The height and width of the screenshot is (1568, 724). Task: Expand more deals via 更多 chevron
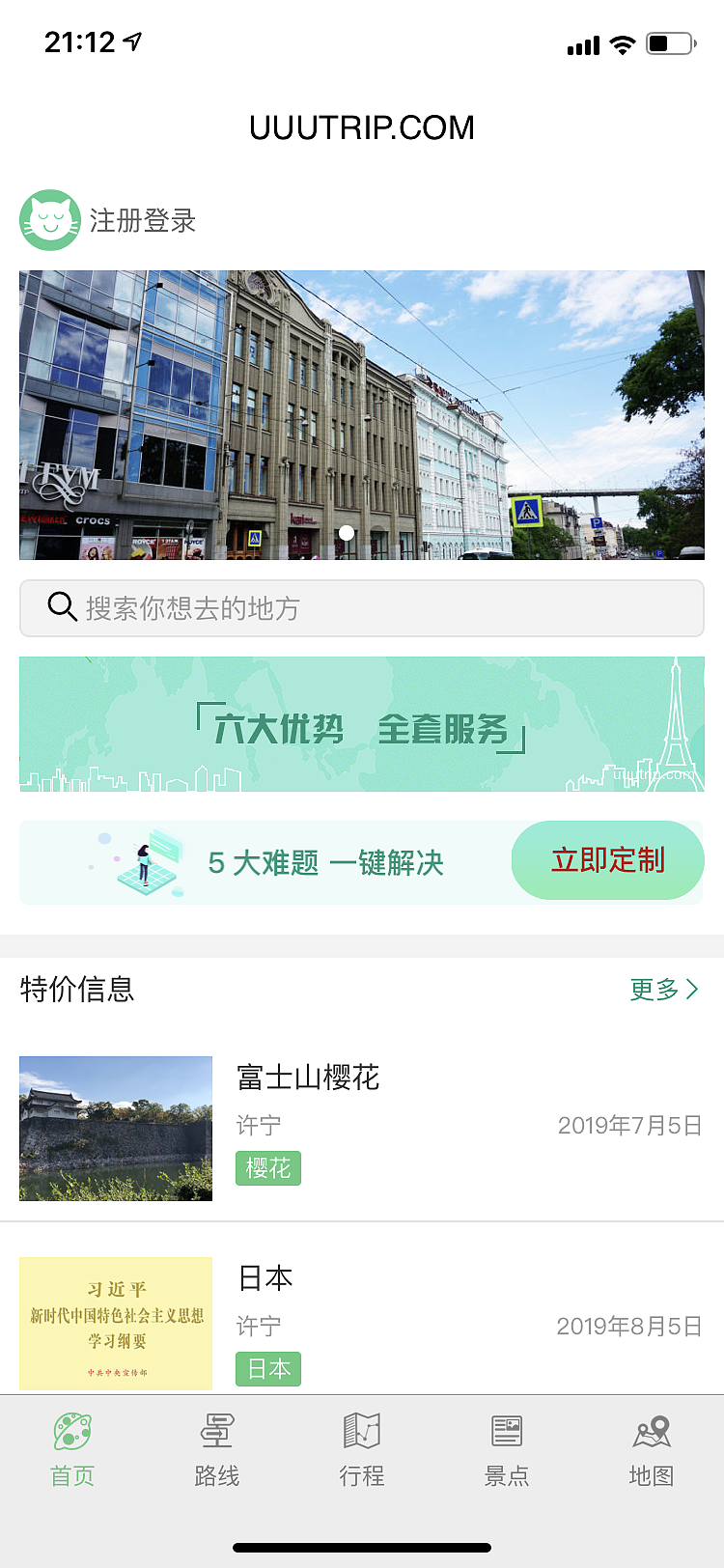(x=665, y=989)
